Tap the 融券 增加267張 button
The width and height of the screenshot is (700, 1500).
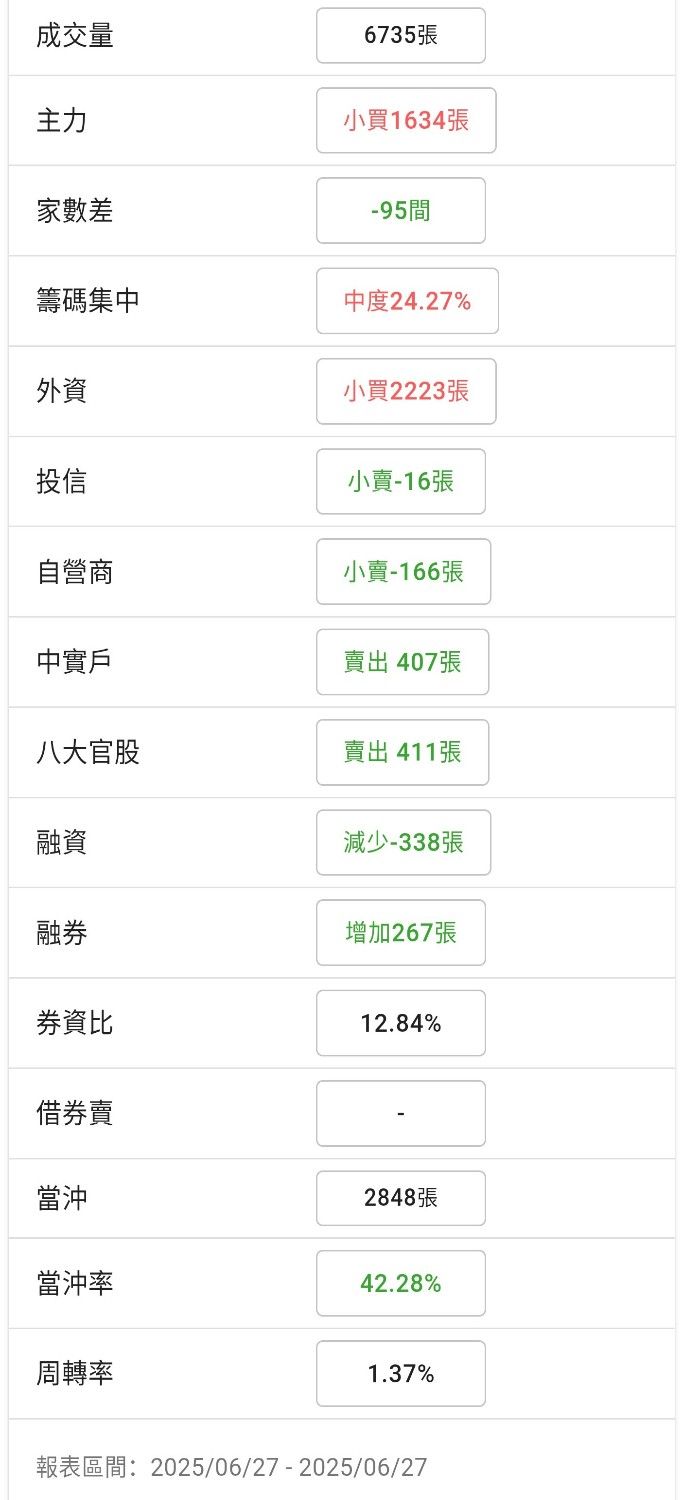(x=401, y=932)
